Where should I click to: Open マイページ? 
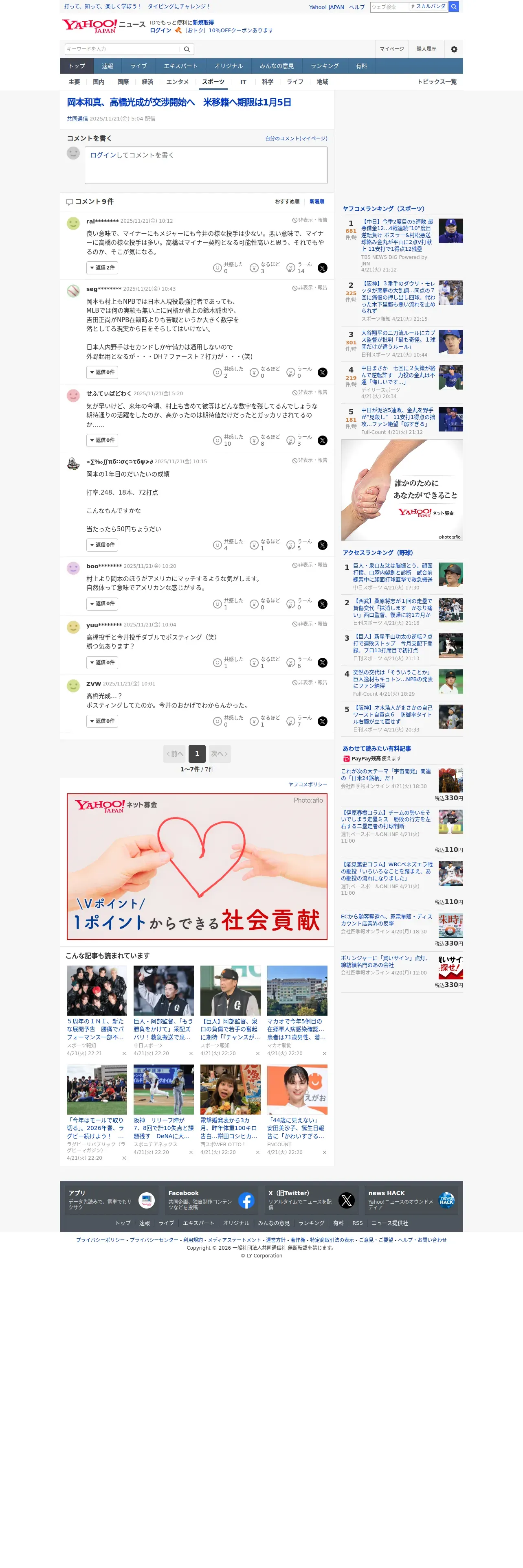pyautogui.click(x=391, y=49)
